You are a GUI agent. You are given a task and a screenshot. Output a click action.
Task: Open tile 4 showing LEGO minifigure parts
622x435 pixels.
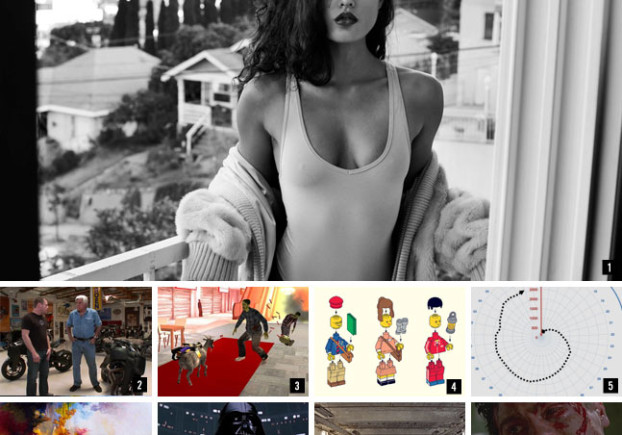click(389, 342)
